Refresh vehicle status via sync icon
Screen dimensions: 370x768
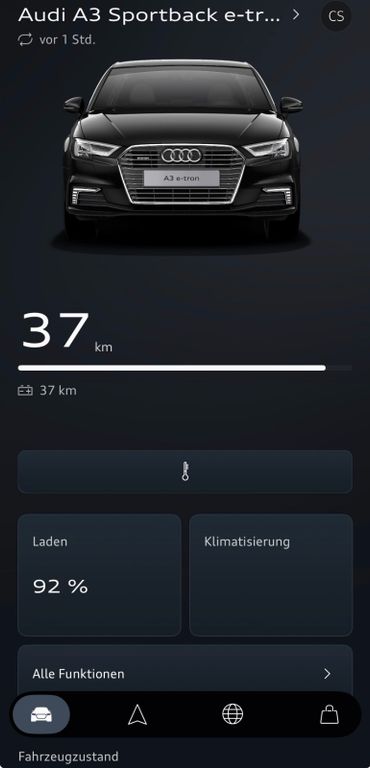pyautogui.click(x=25, y=40)
